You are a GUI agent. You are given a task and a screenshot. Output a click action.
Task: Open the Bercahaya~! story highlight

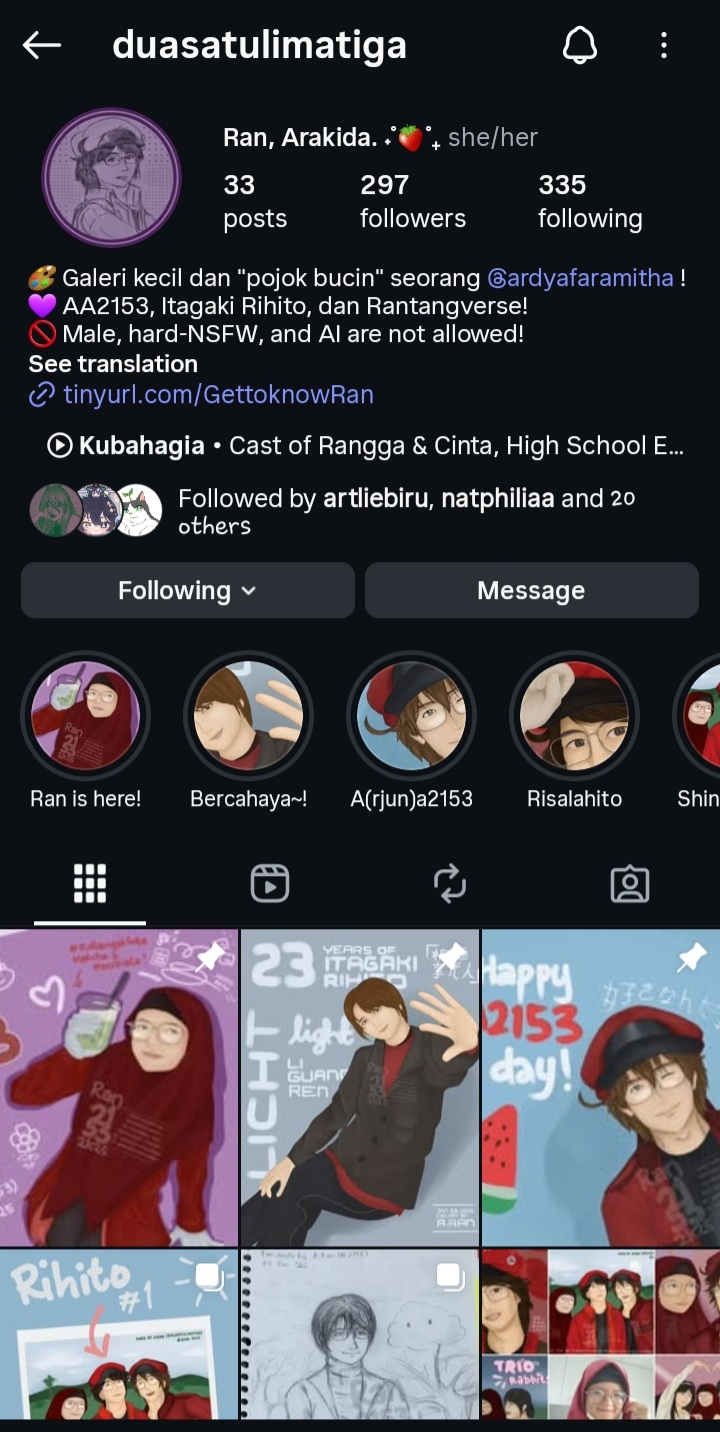(x=248, y=716)
